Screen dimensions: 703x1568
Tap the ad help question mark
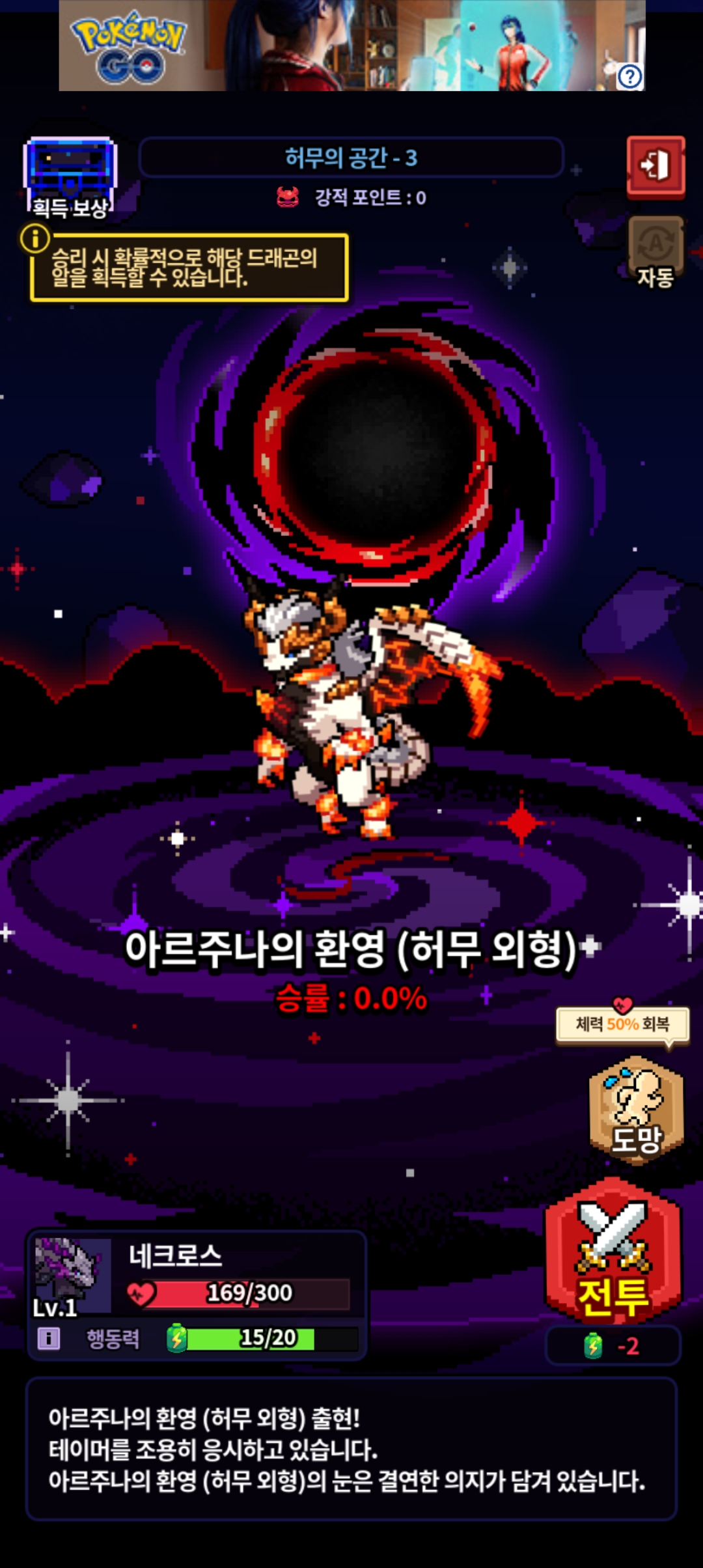tap(629, 77)
